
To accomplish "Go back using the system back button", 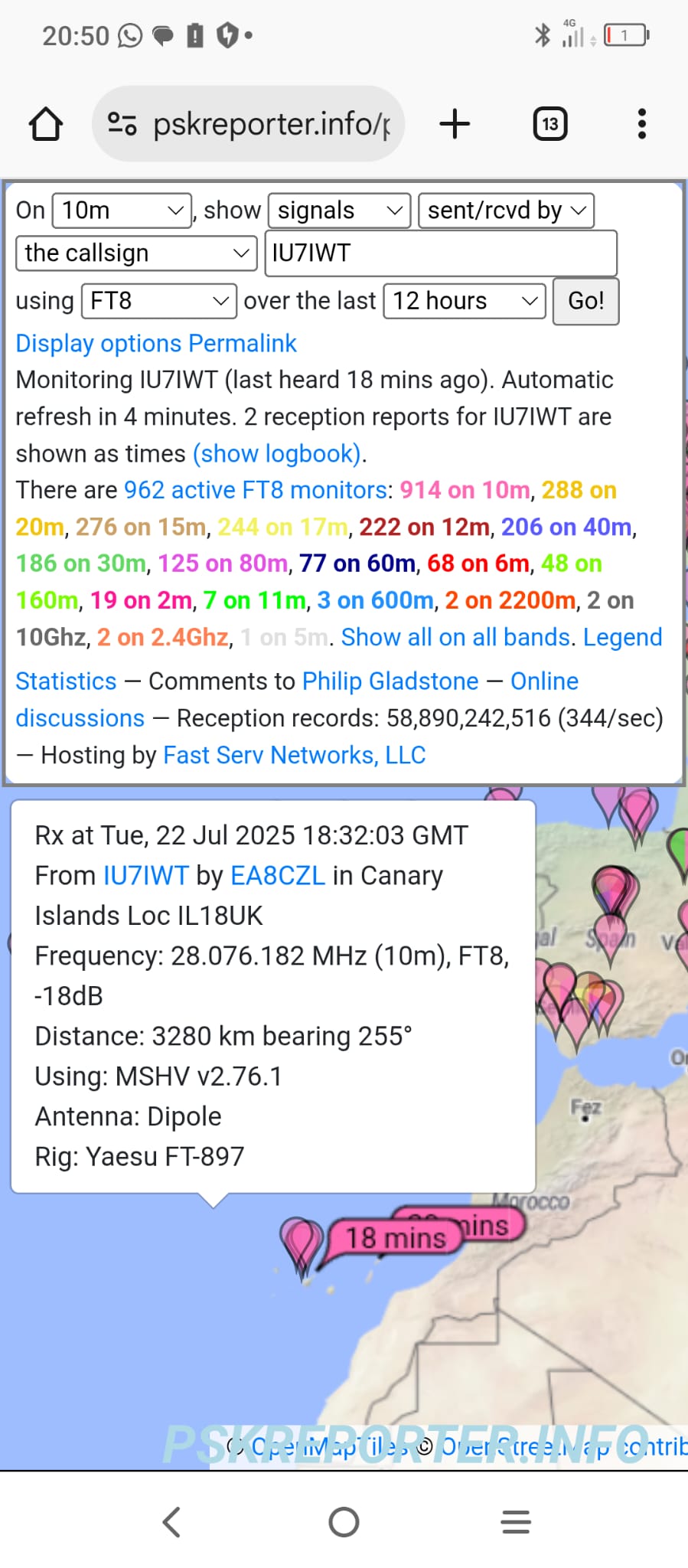I will (172, 1522).
